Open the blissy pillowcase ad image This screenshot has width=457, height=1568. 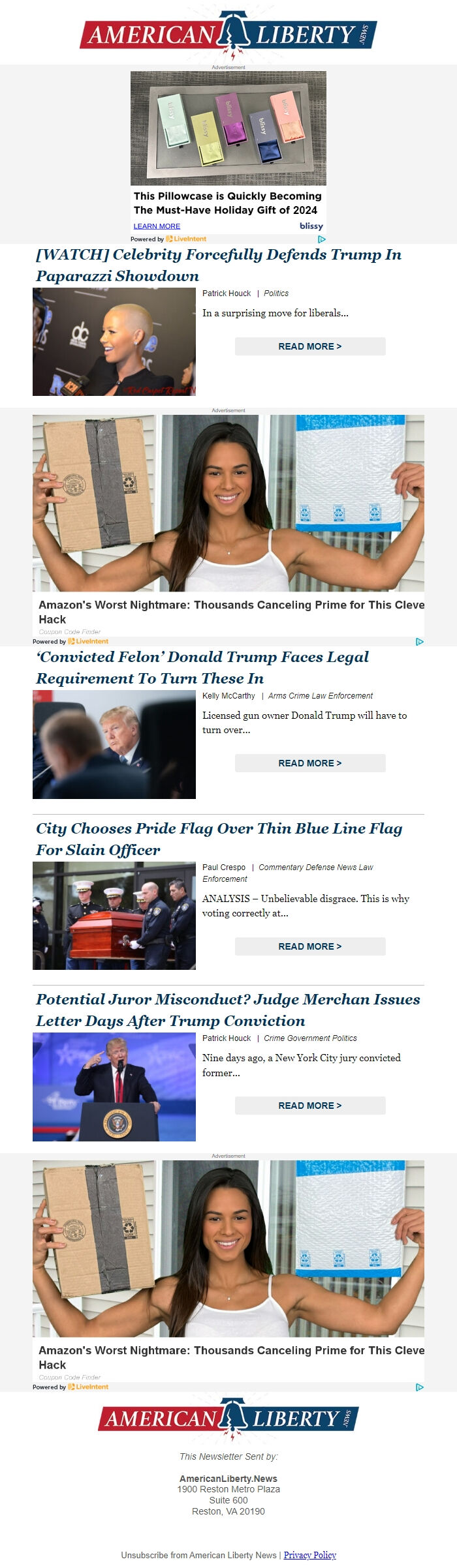[228, 128]
